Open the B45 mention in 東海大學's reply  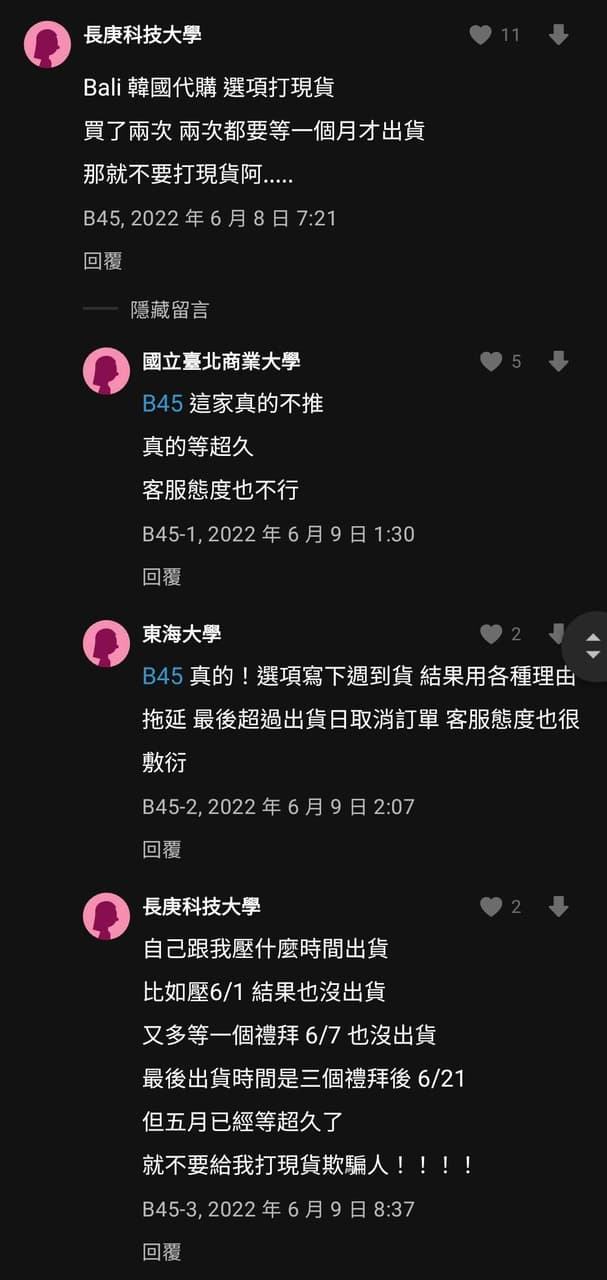point(163,677)
